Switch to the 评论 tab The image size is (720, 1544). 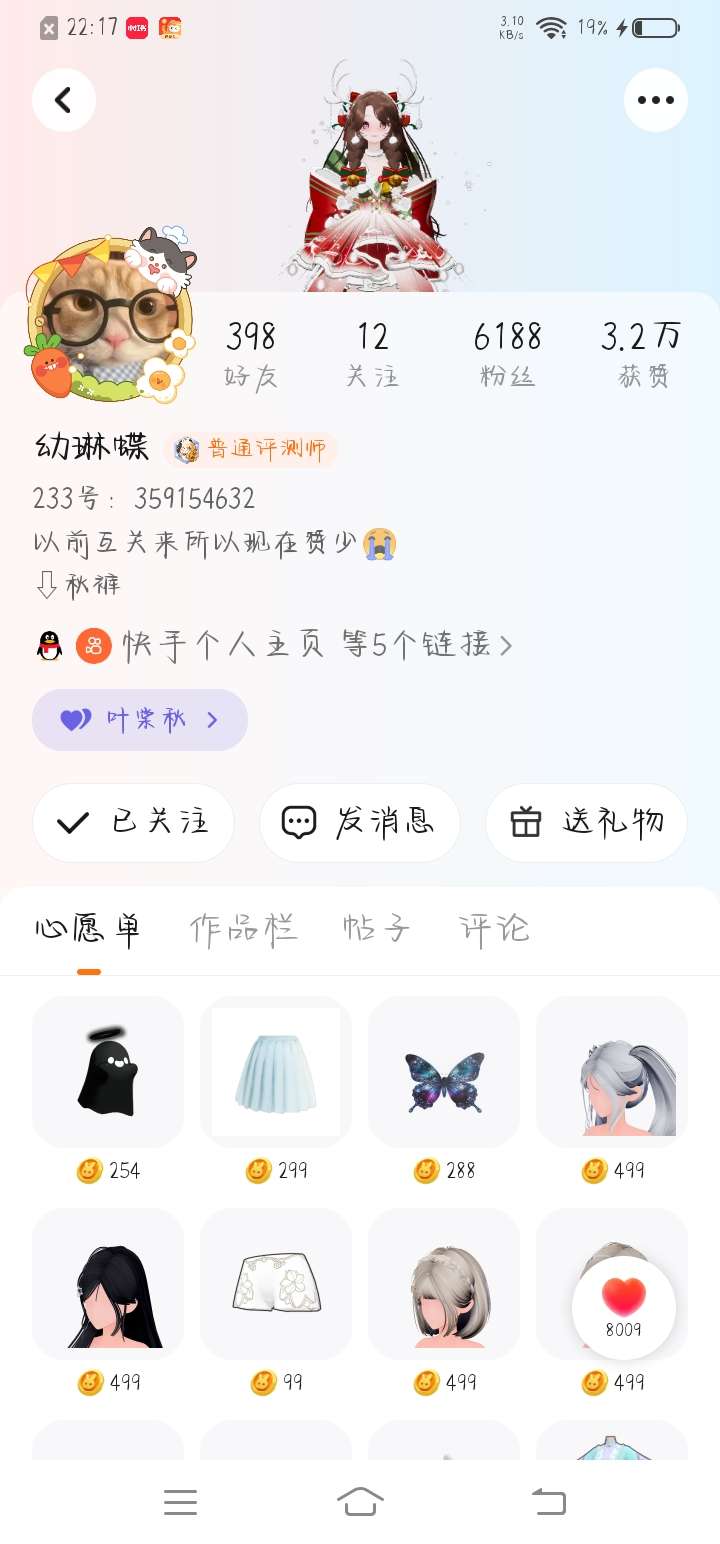point(494,929)
